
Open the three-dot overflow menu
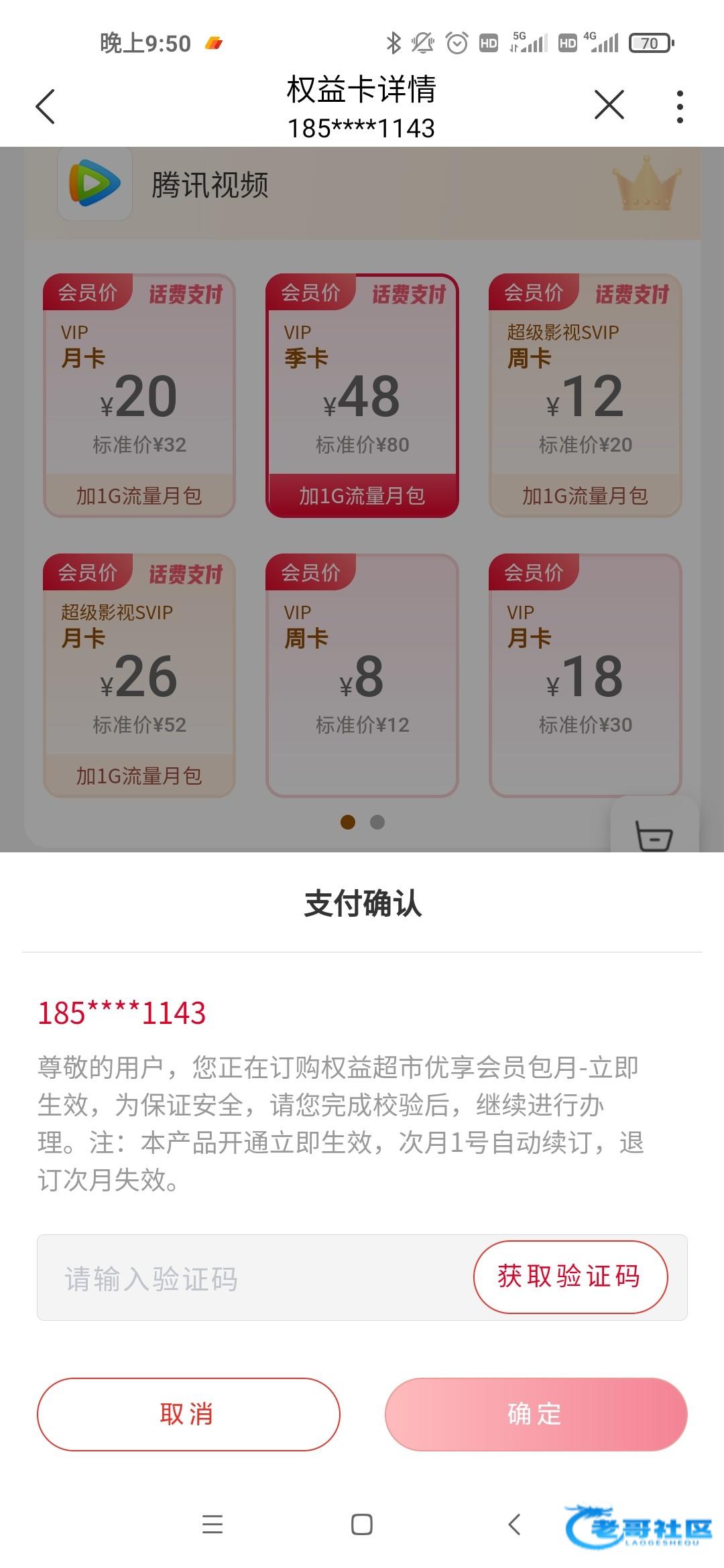pos(680,107)
